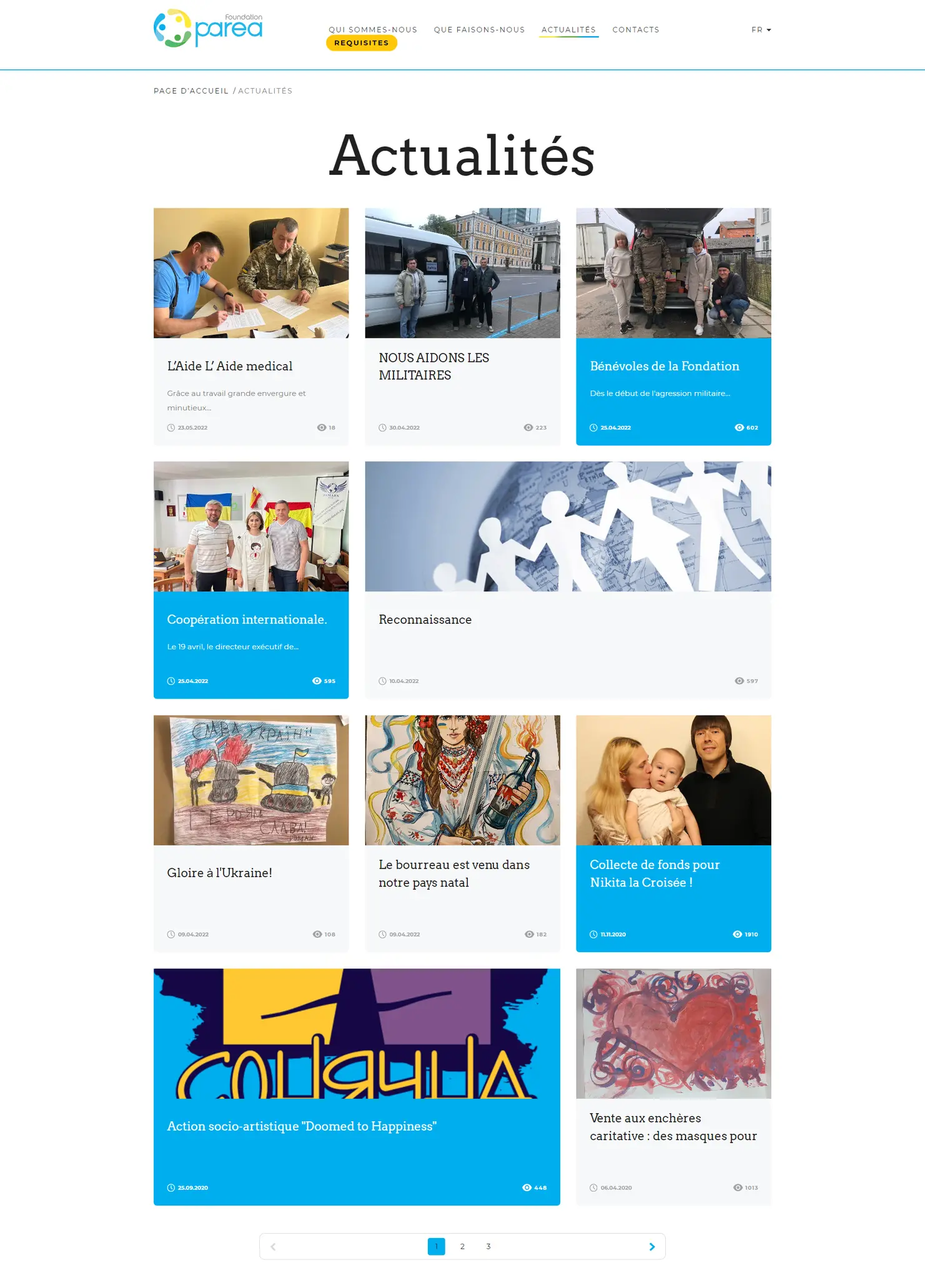Read the Bénévoles de la Fondation article
925x1288 pixels.
[664, 366]
